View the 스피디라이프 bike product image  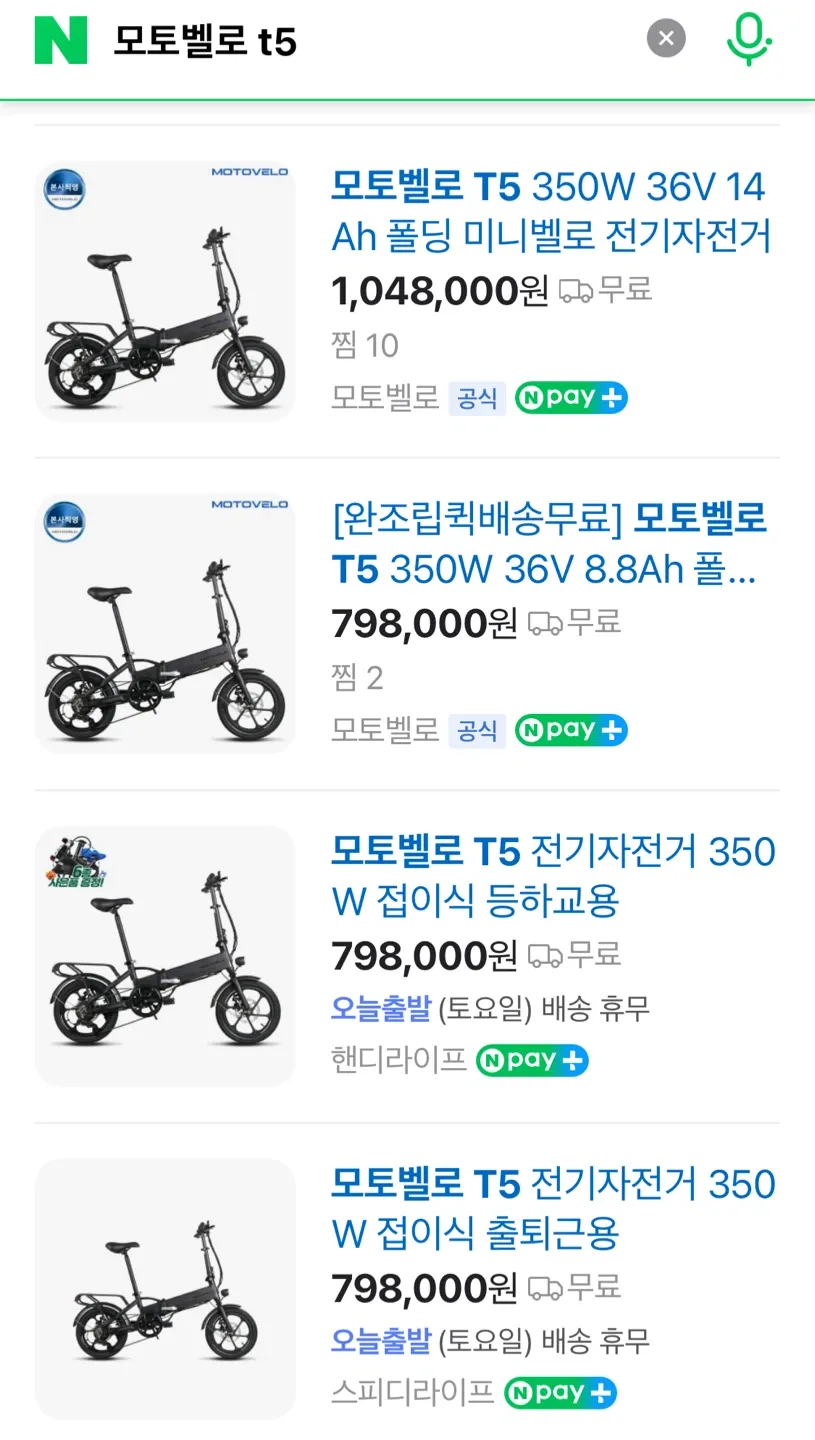pyautogui.click(x=165, y=1288)
